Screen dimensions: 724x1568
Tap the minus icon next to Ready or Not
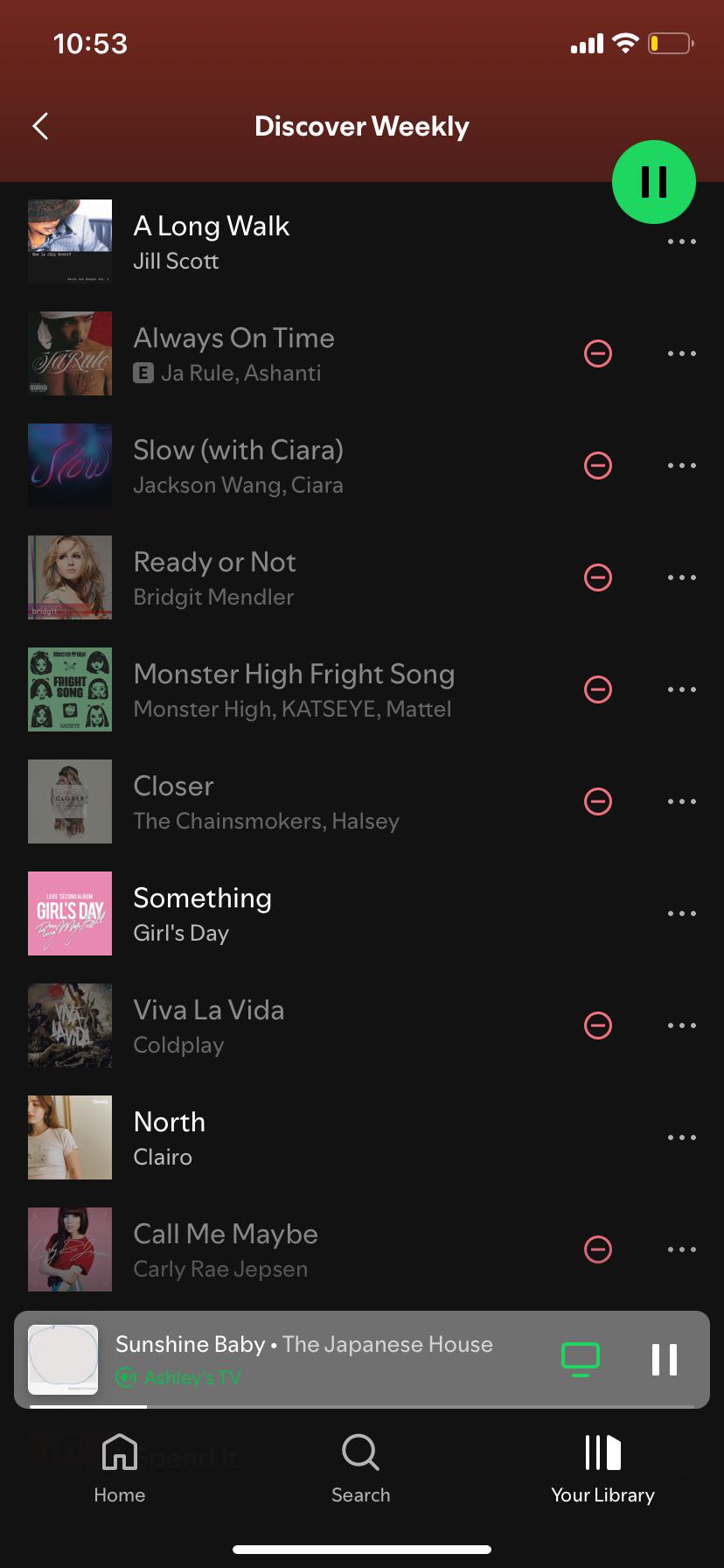click(x=598, y=577)
